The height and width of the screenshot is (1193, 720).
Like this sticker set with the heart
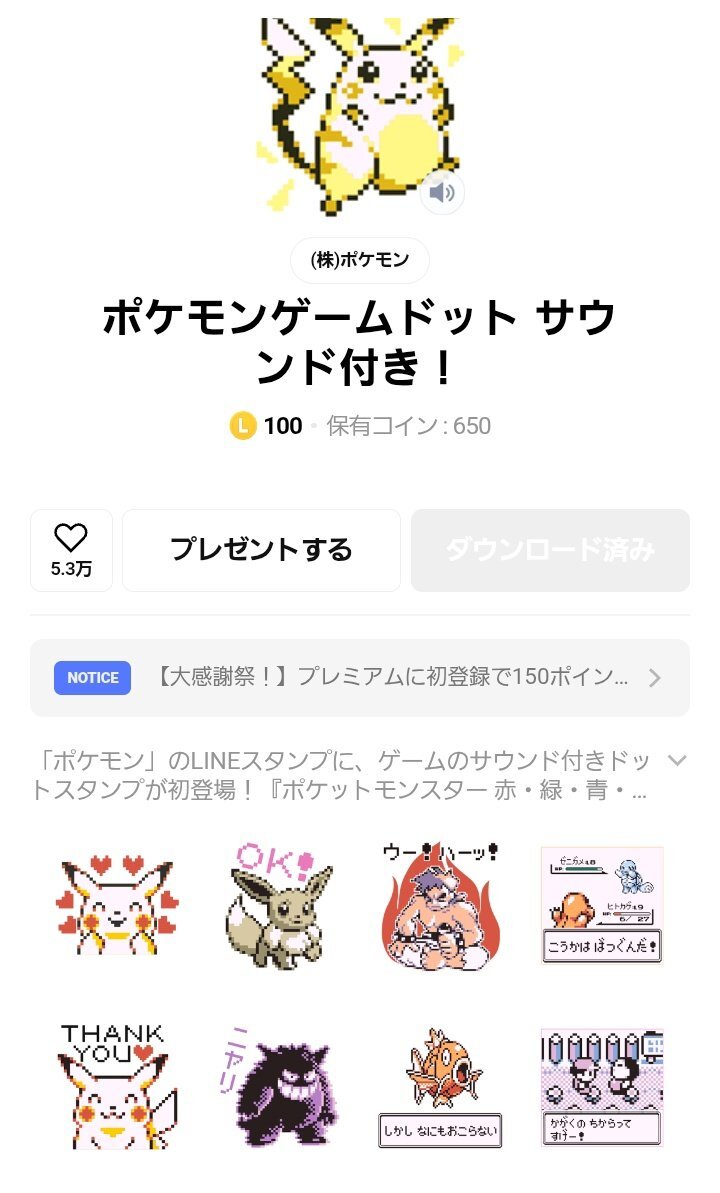pos(71,549)
